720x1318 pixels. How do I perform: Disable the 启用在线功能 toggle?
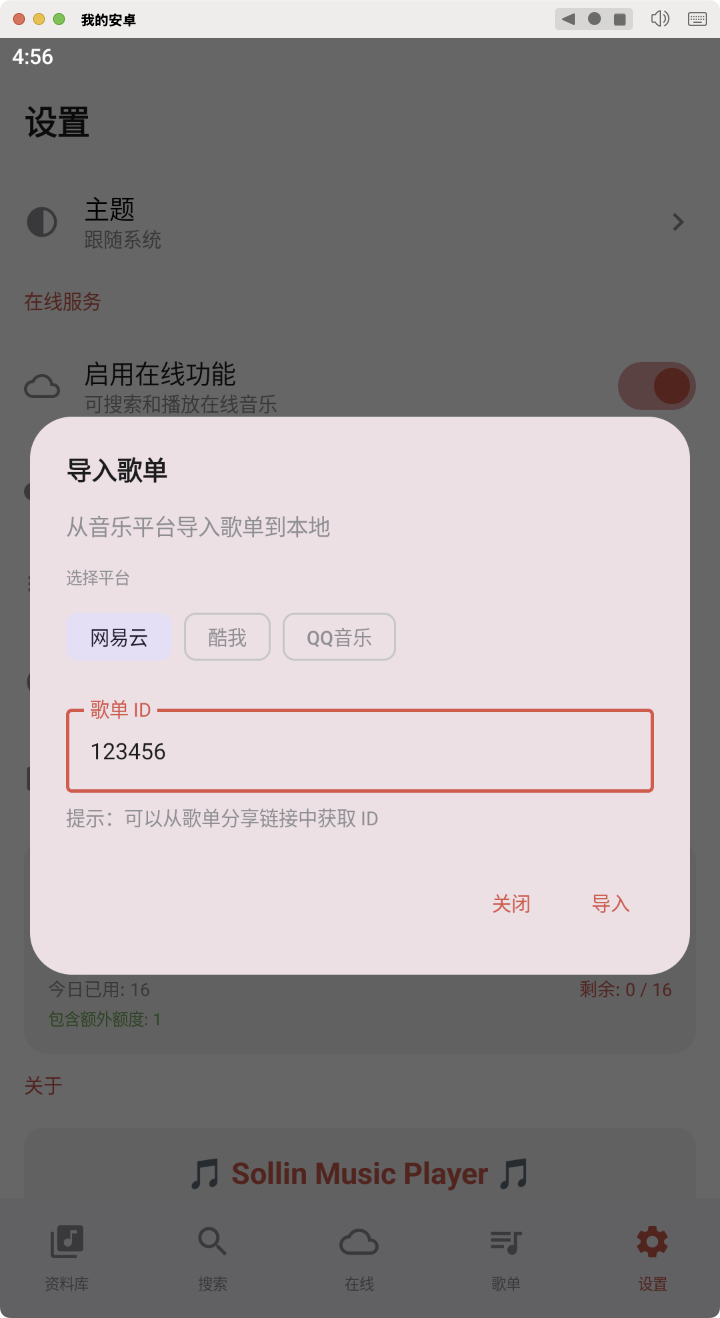(656, 385)
